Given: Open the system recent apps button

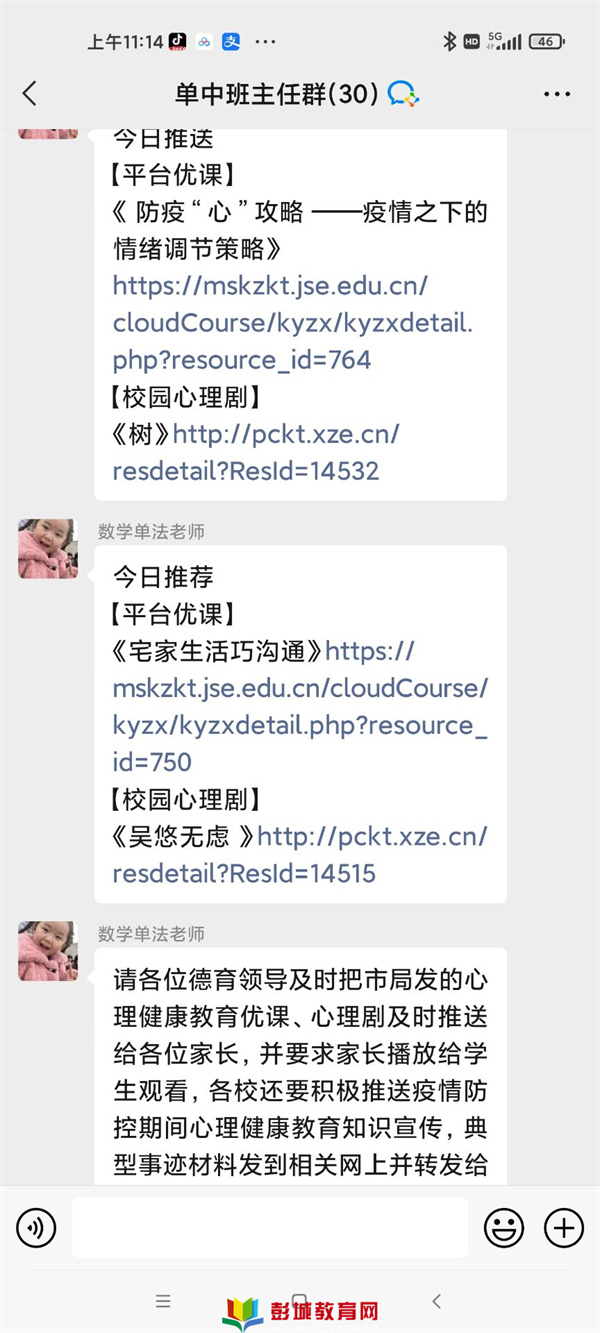Looking at the screenshot, I should point(164,1301).
